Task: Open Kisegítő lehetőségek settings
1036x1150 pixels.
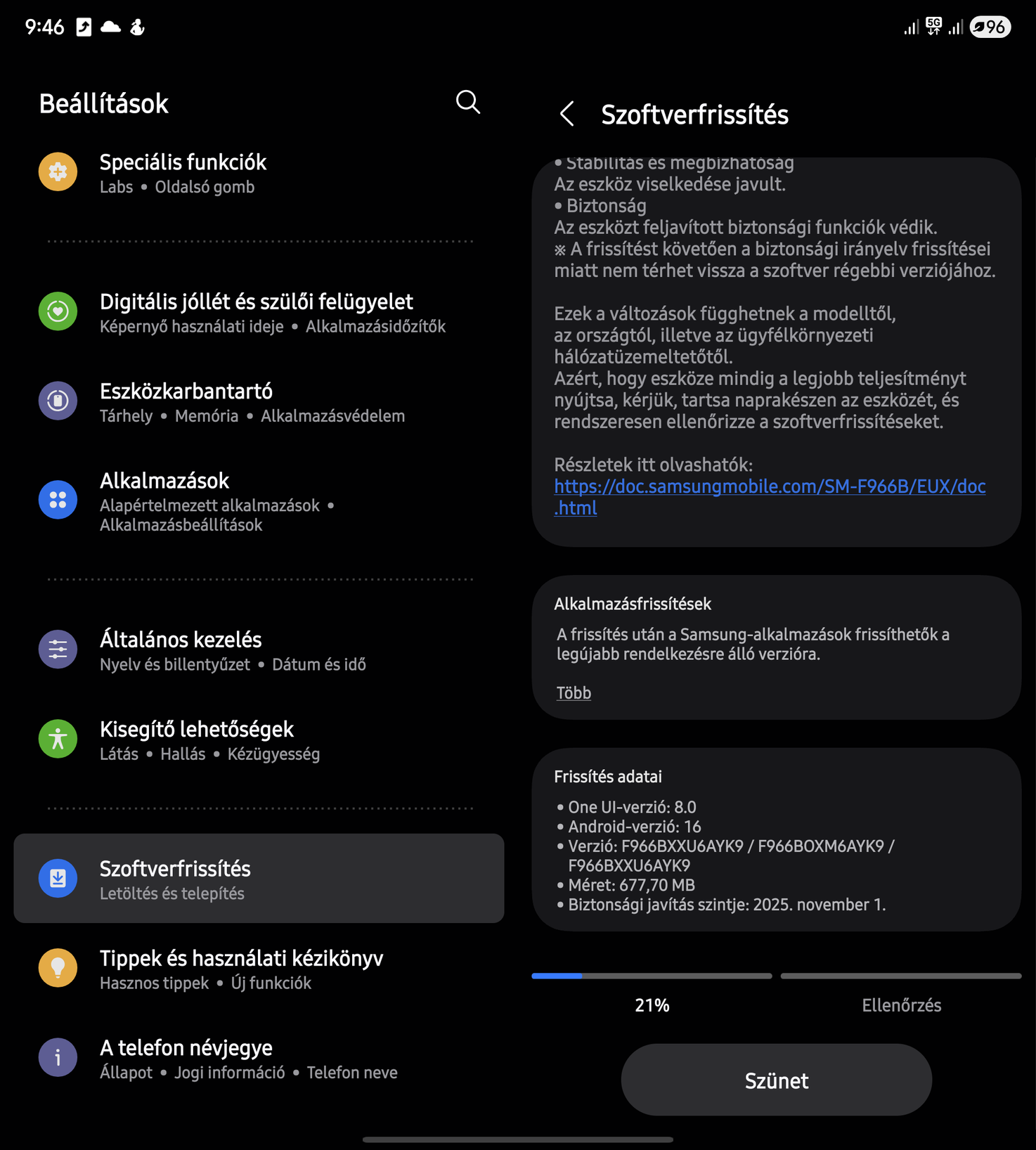Action: 197,739
